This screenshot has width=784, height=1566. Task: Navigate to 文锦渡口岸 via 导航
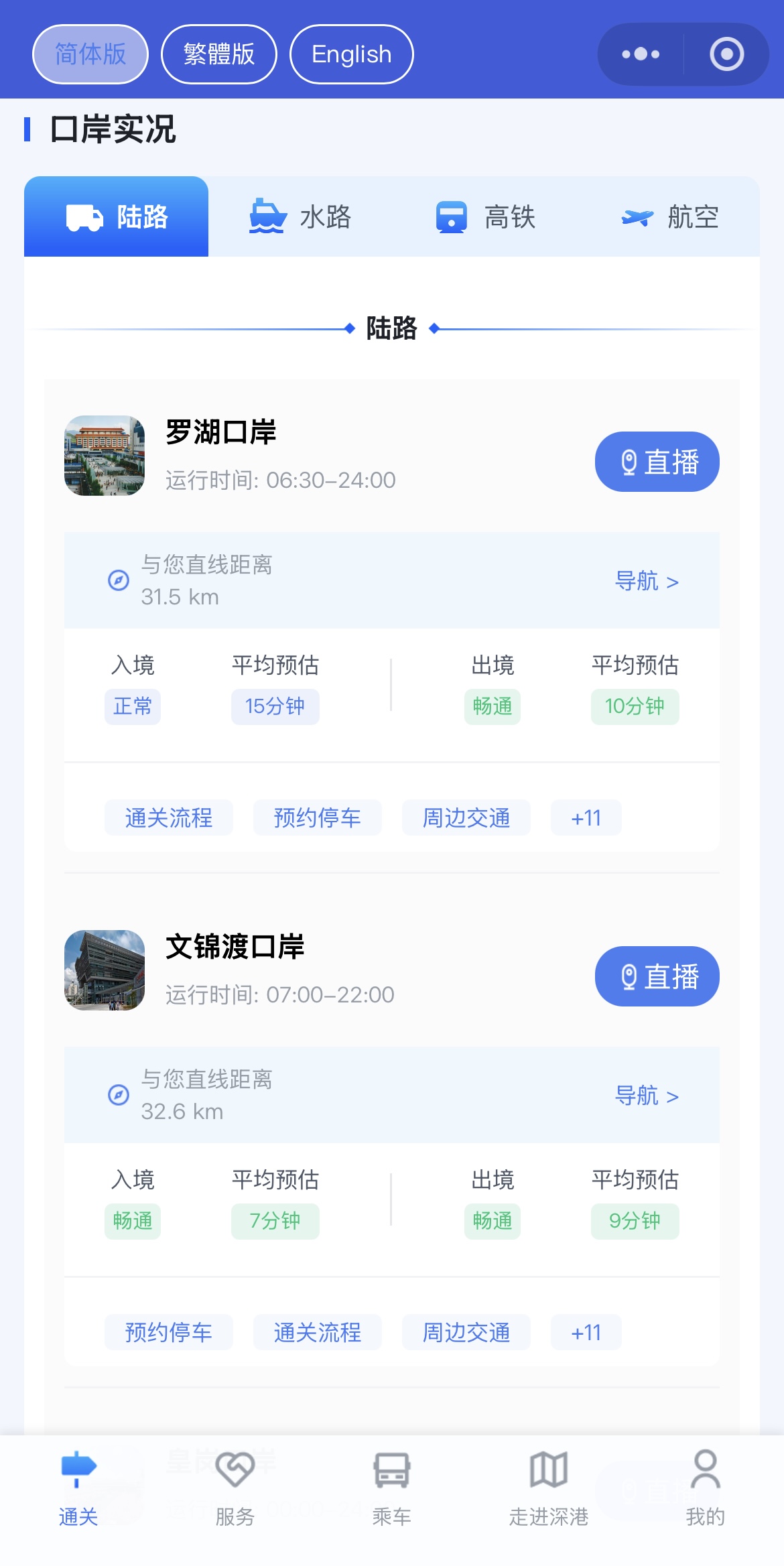647,1096
